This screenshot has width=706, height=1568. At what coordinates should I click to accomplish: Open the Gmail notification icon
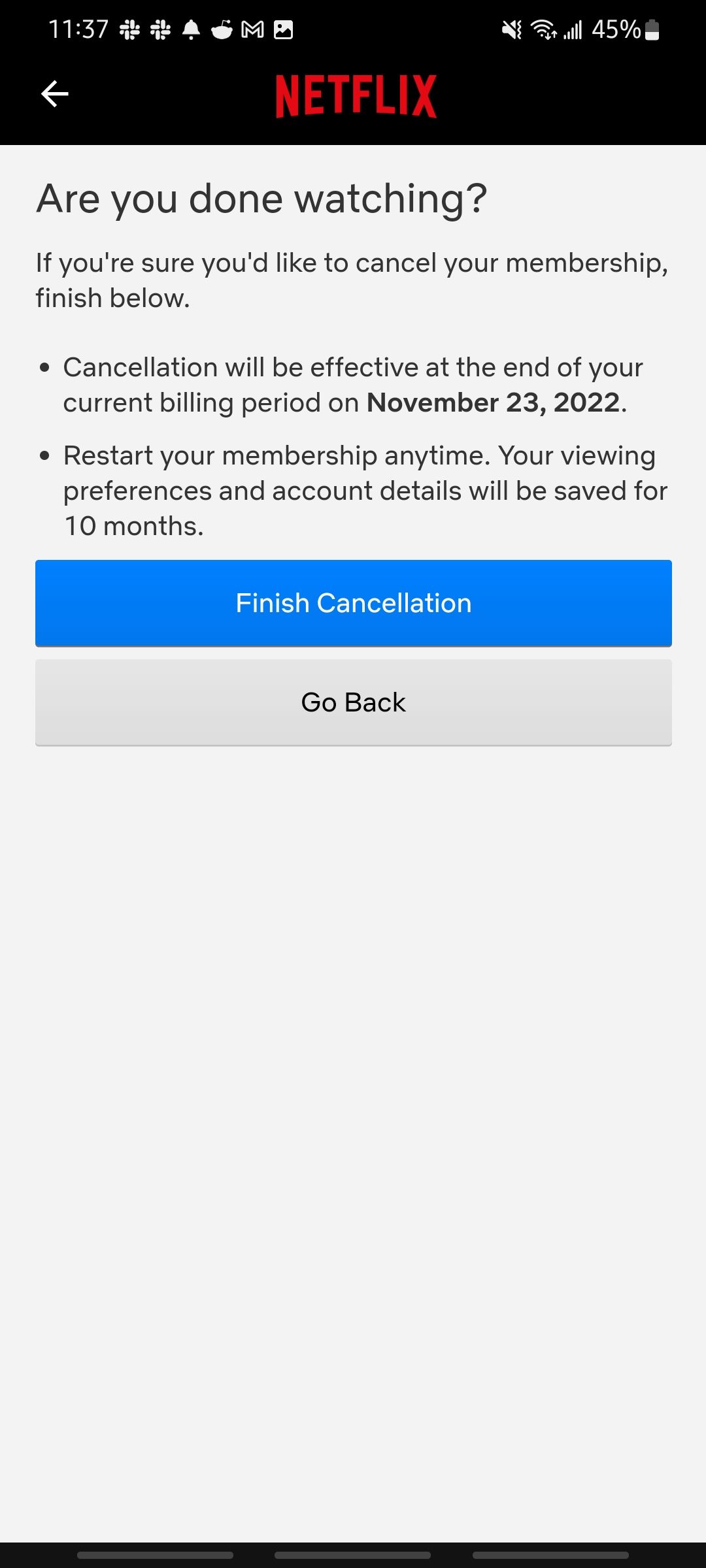click(252, 29)
